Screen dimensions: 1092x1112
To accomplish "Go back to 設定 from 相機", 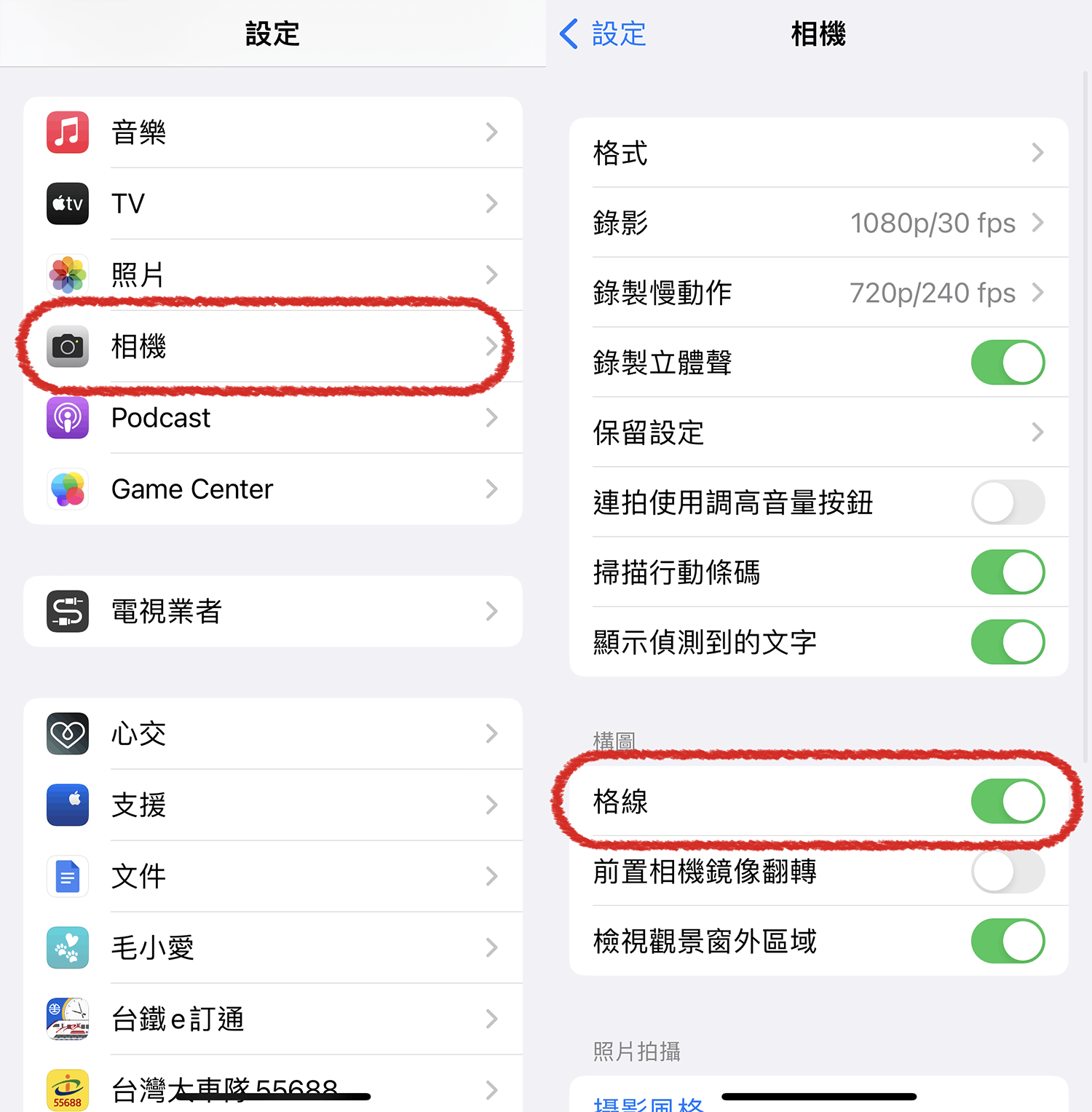I will (603, 34).
